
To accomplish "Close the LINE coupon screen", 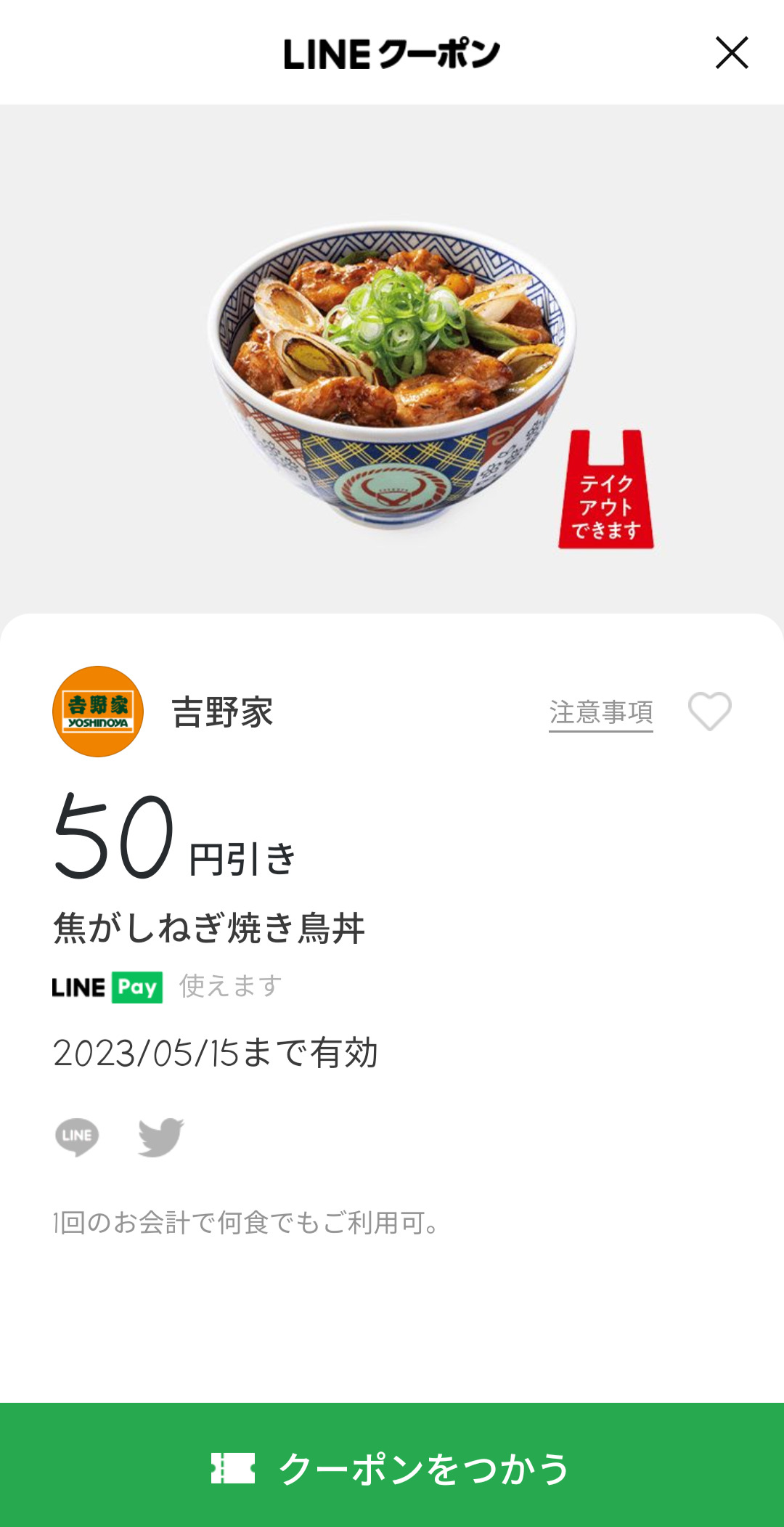I will click(731, 53).
